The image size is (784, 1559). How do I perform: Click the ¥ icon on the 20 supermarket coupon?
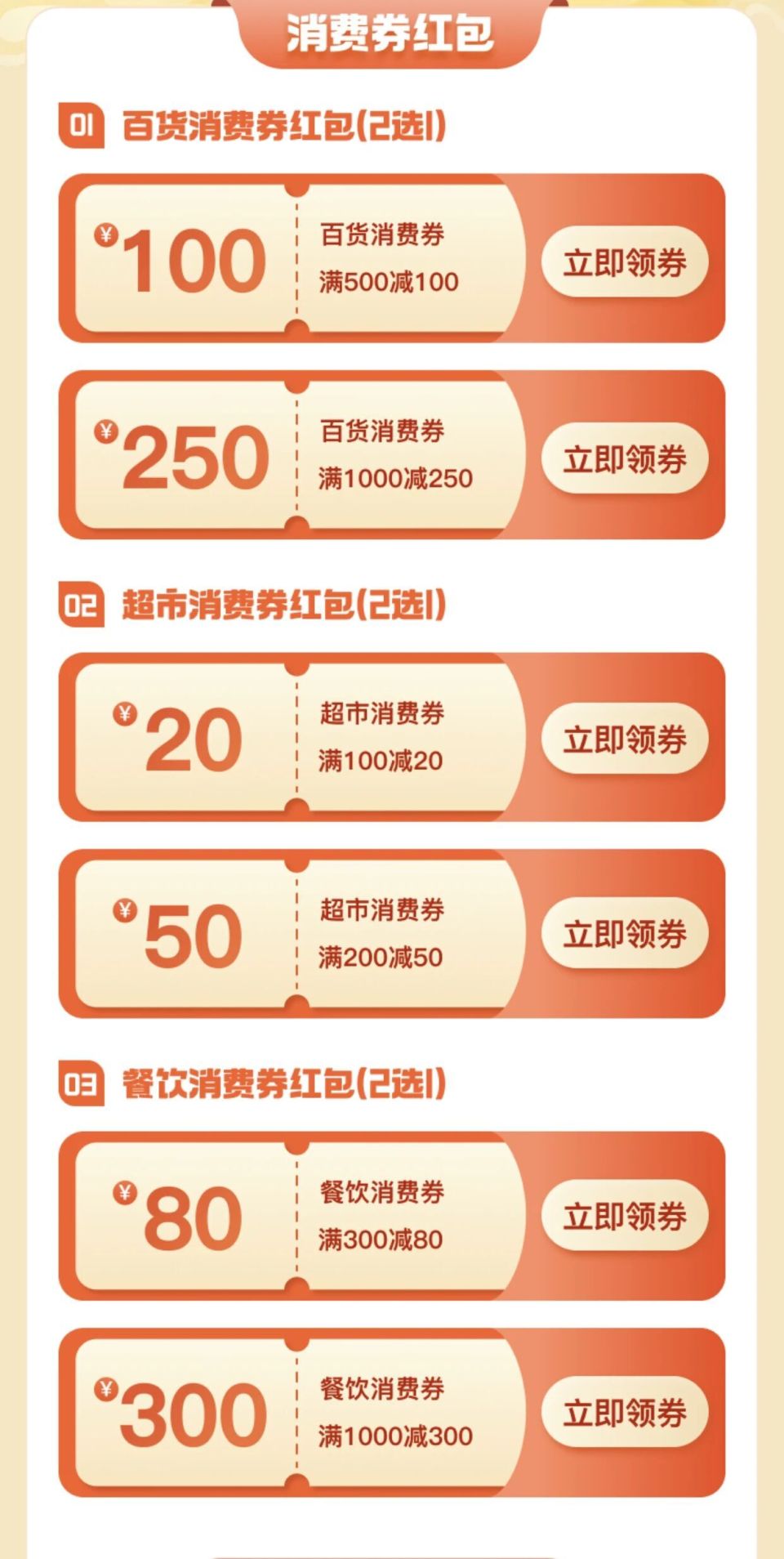(x=123, y=713)
